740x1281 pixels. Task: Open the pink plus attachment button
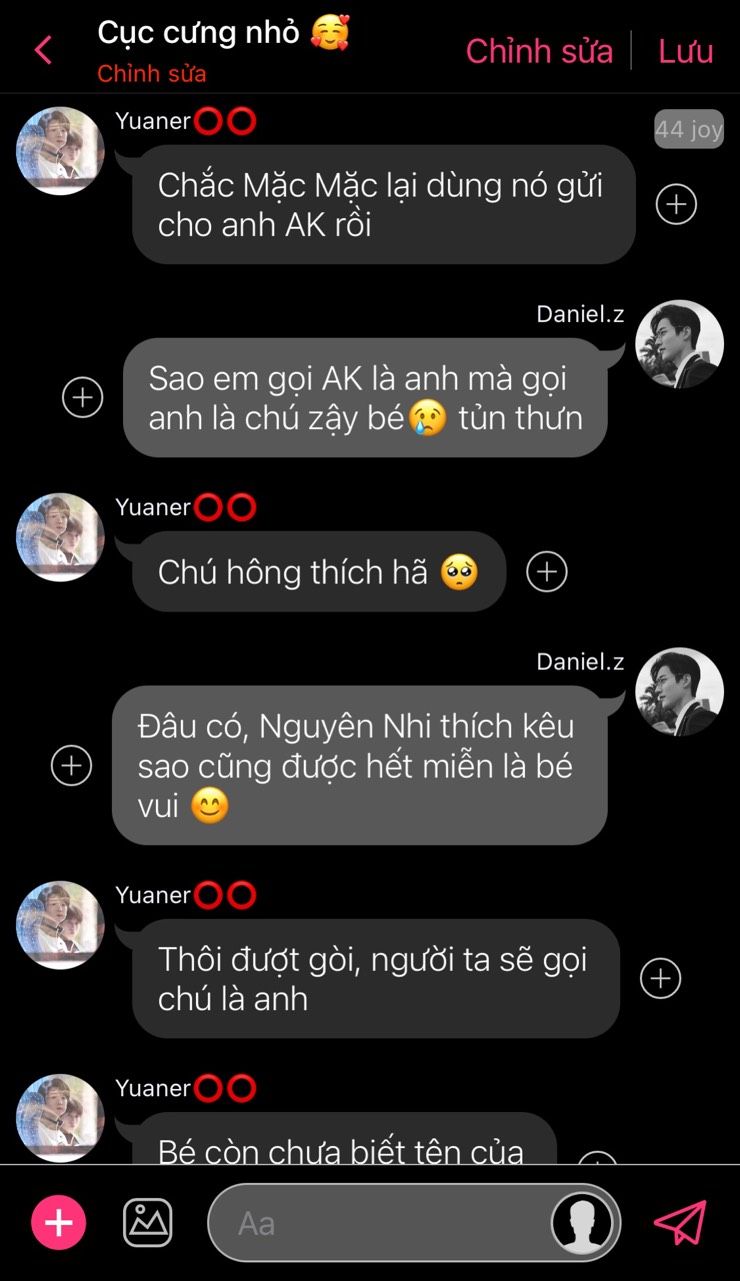(59, 1222)
